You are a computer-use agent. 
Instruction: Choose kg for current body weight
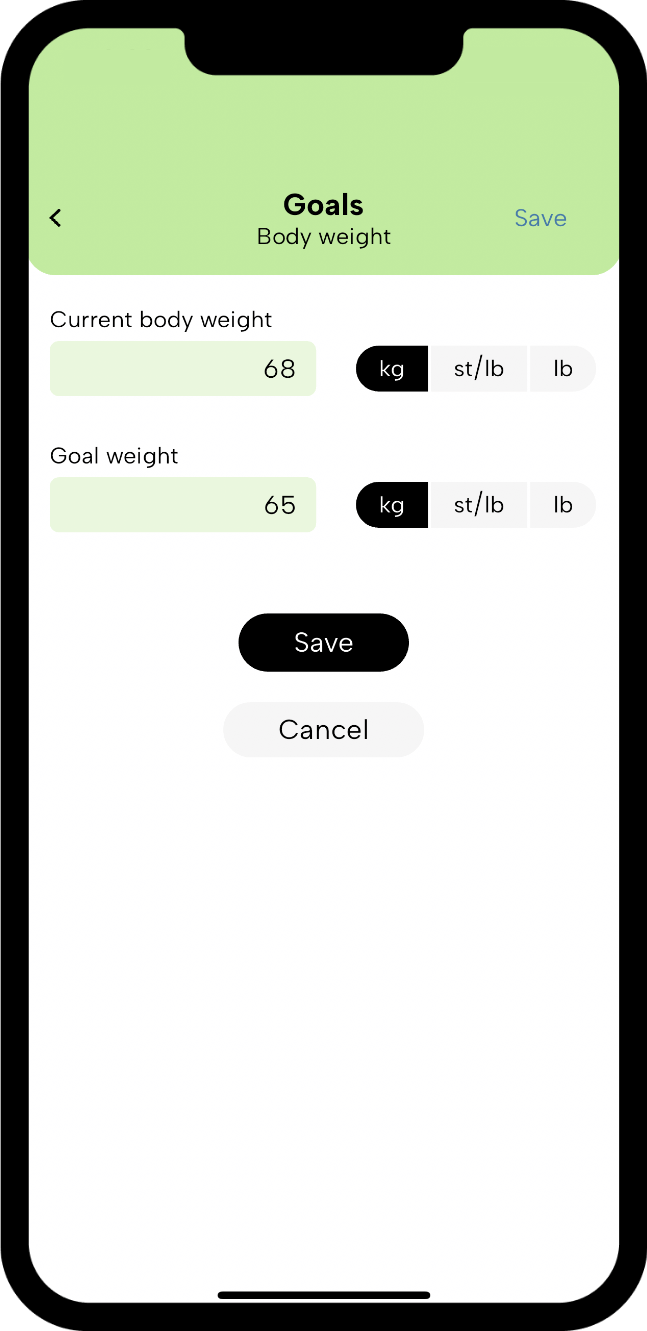coord(392,369)
